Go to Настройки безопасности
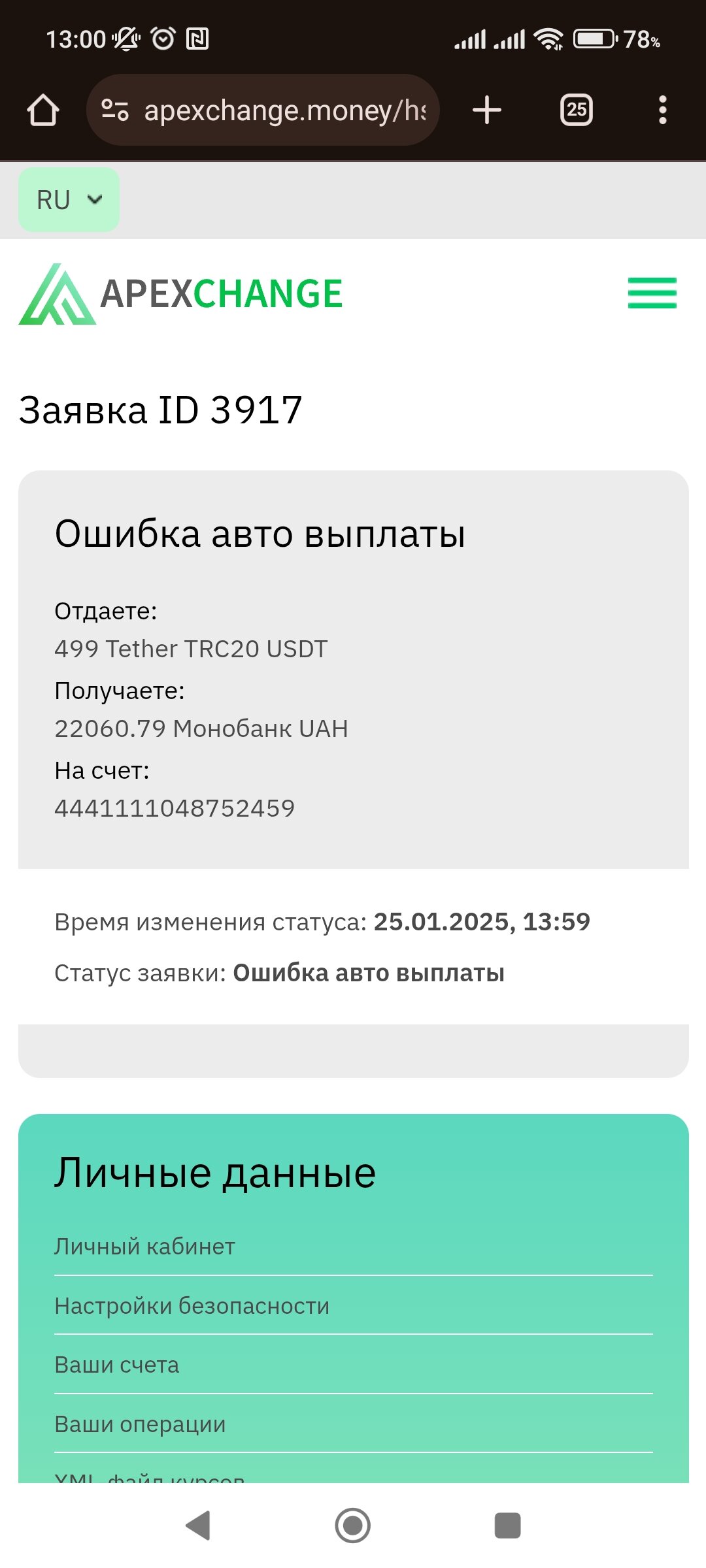The width and height of the screenshot is (706, 1568). click(192, 1306)
